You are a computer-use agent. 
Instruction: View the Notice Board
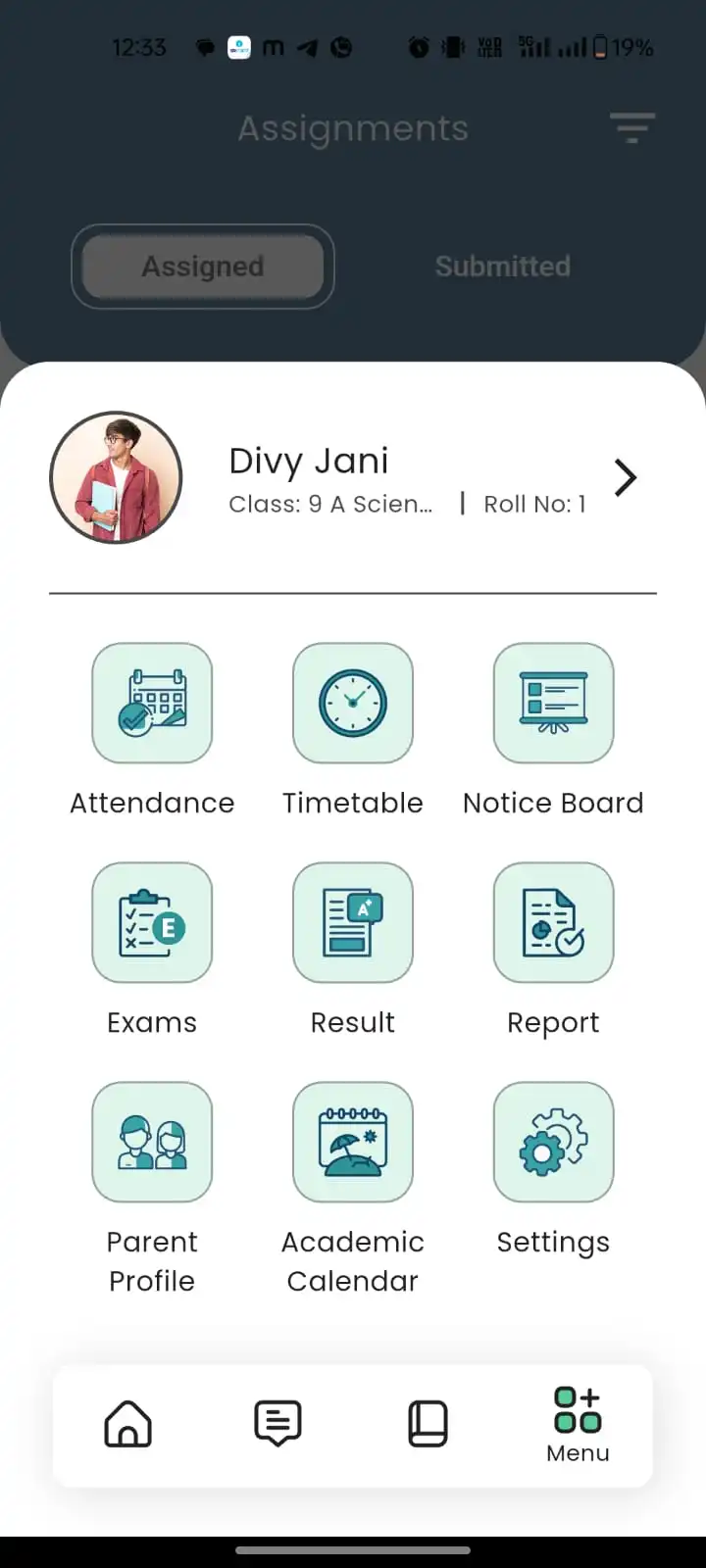tap(553, 704)
